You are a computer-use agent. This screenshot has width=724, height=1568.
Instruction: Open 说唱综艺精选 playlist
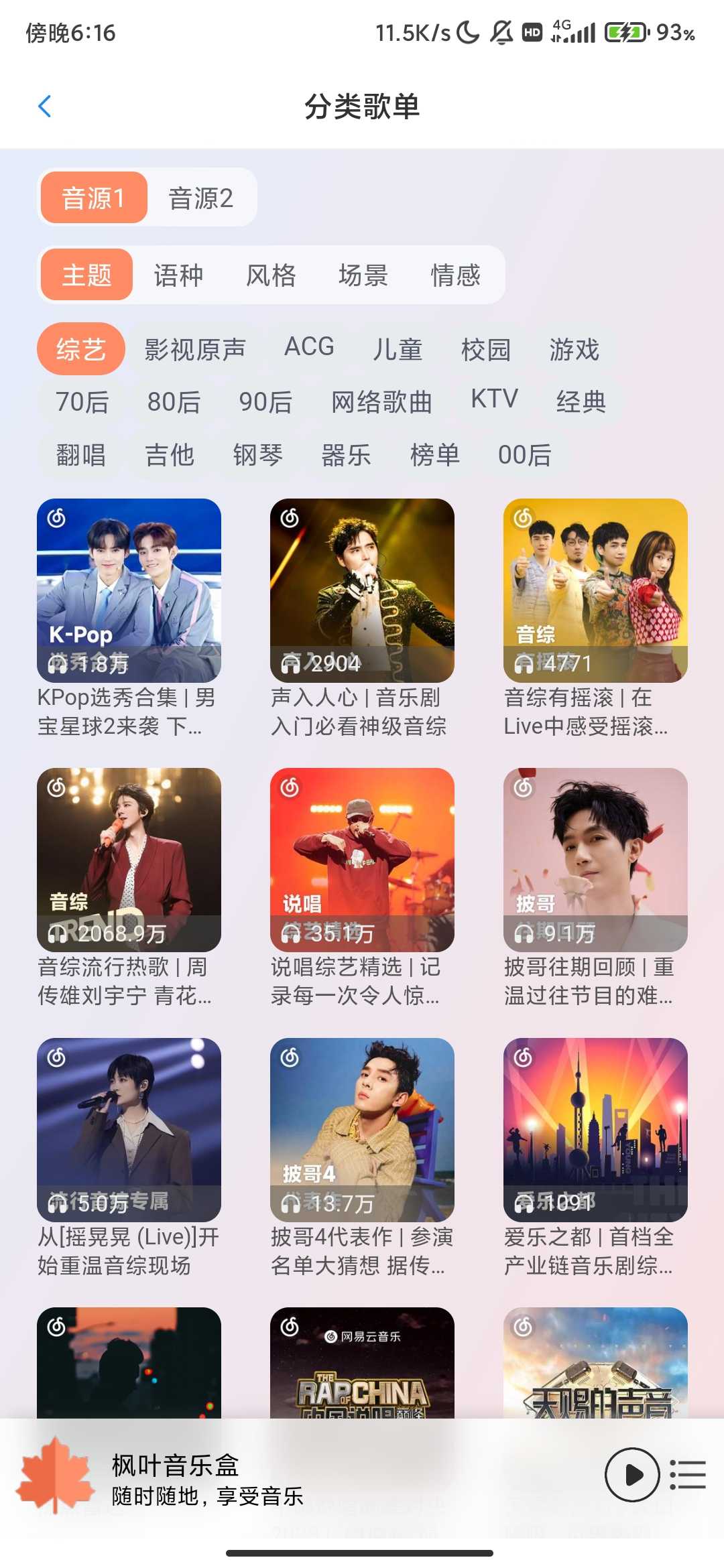coord(362,860)
